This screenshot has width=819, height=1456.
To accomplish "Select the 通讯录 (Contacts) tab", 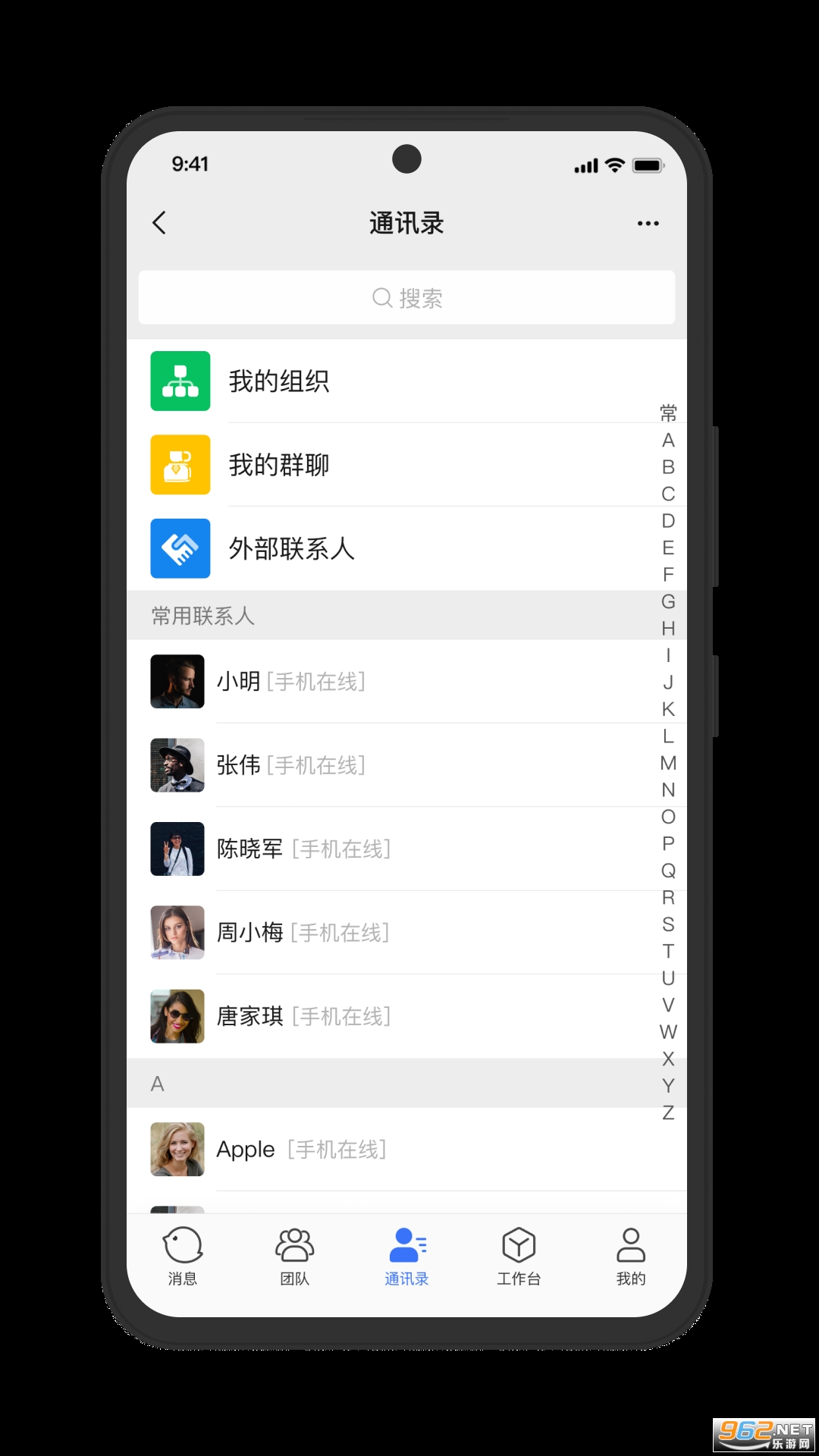I will [x=406, y=1257].
